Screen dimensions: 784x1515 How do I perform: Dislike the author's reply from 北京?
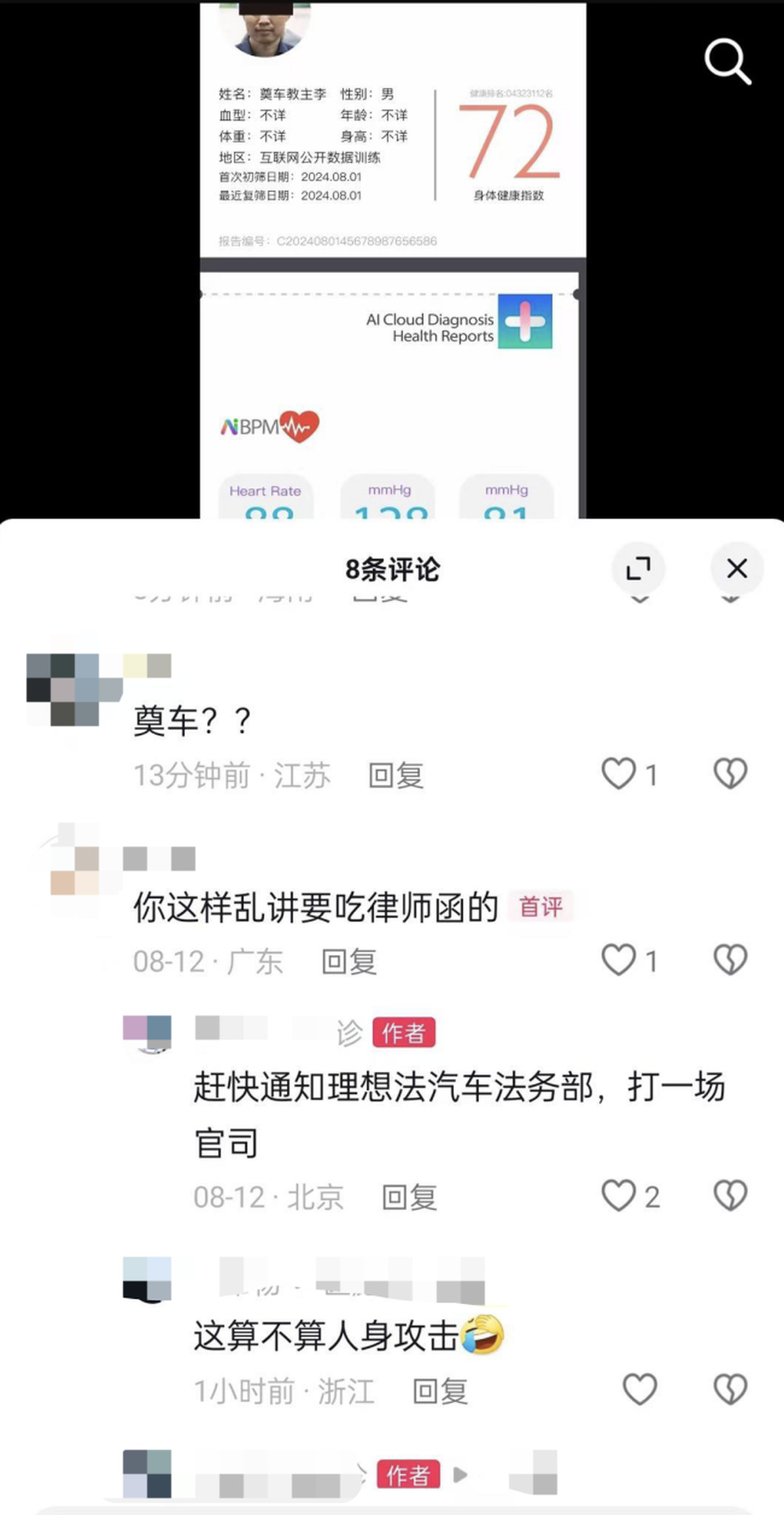coord(730,1196)
